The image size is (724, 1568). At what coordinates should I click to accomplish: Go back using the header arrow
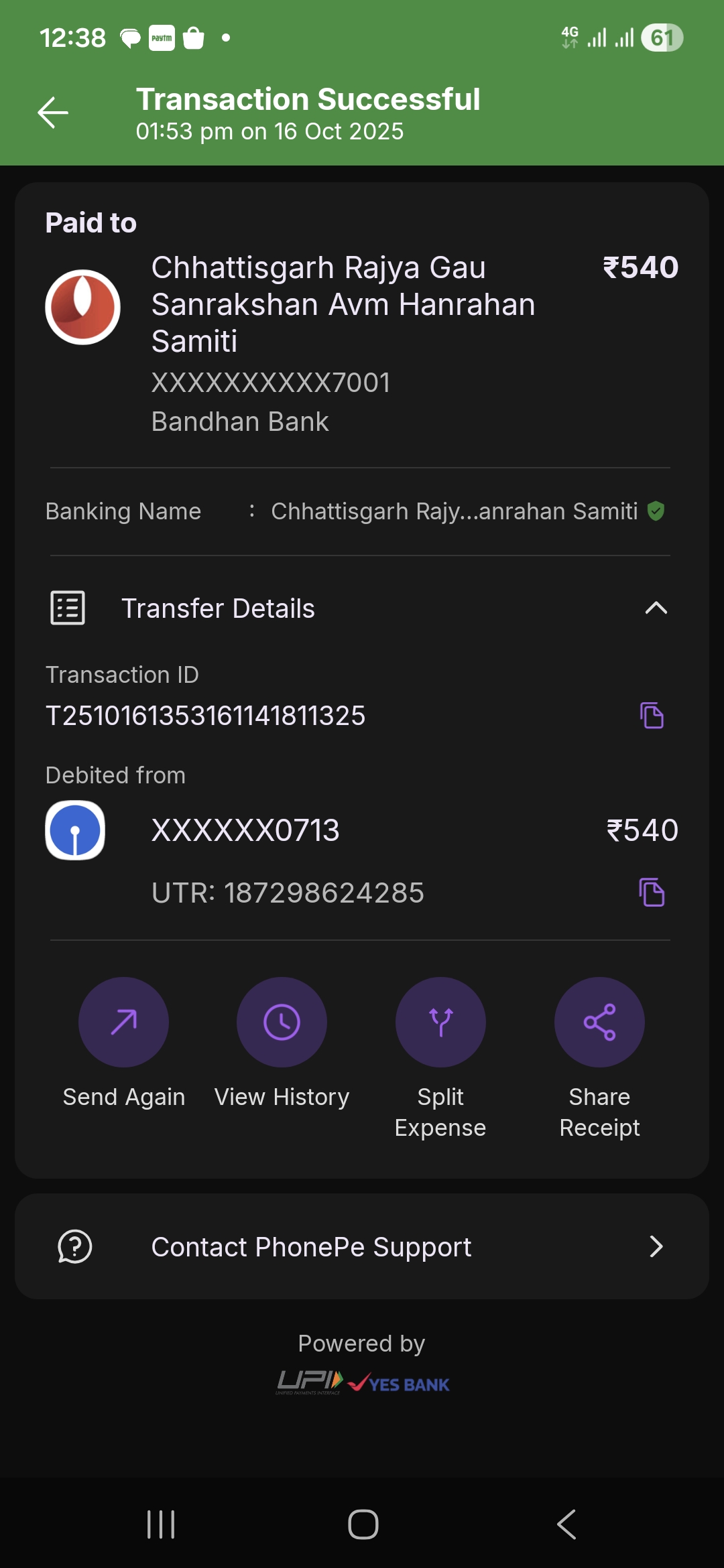[53, 113]
